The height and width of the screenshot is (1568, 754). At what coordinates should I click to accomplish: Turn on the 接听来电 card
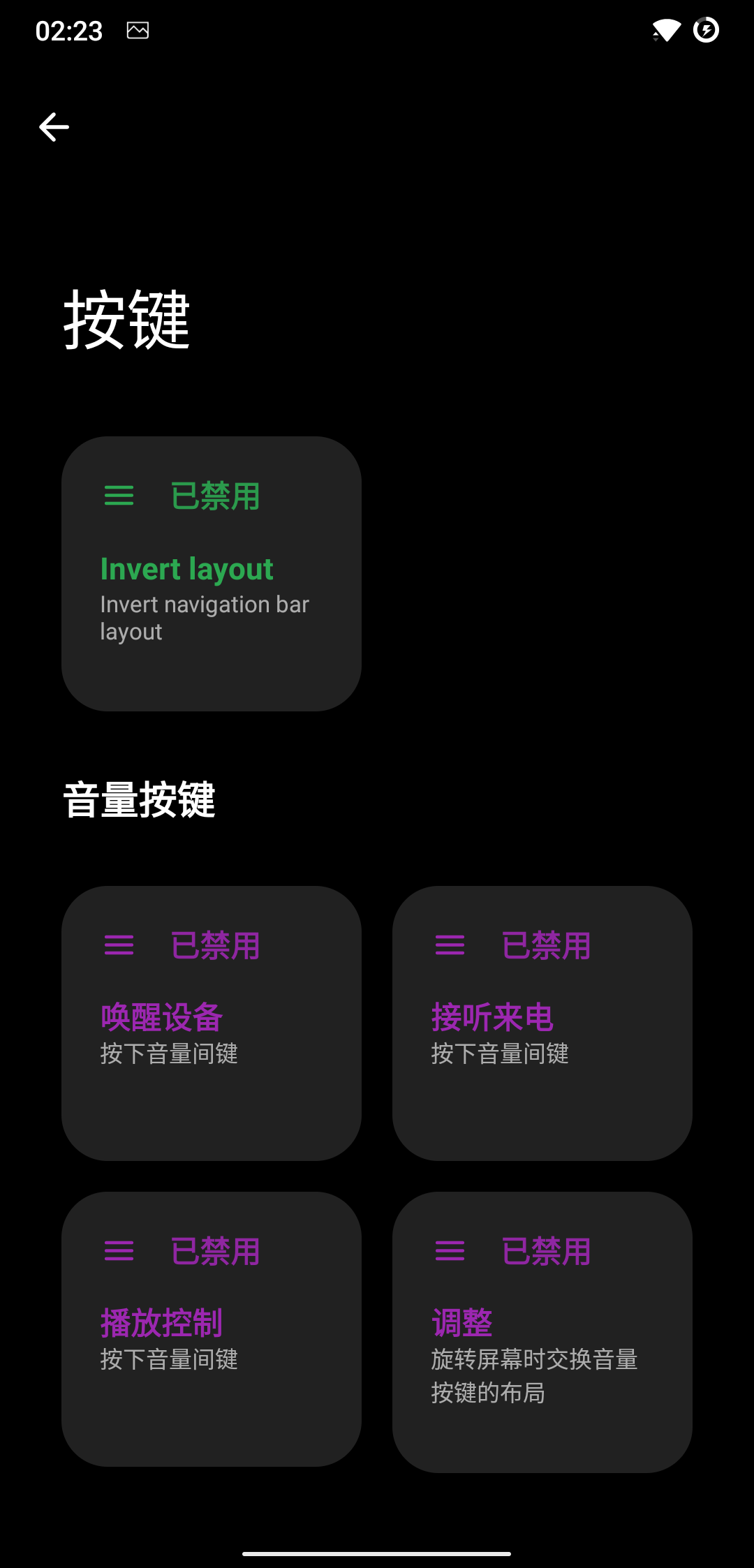click(x=542, y=1023)
